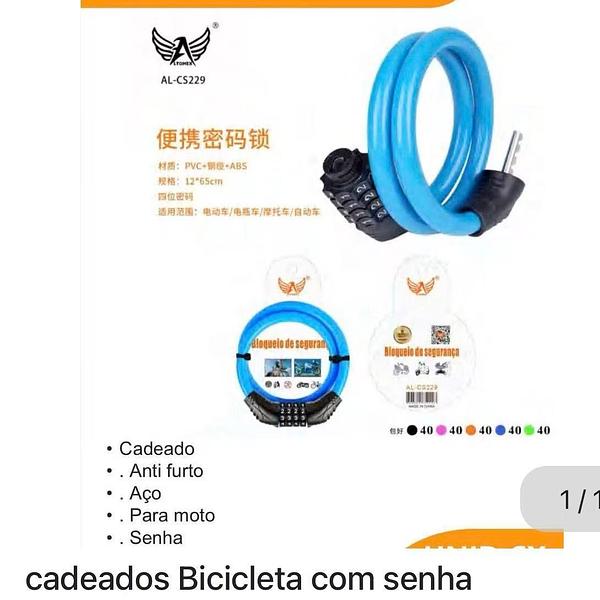The height and width of the screenshot is (600, 600).
Task: Open the bicycle lock product image
Action: pos(321,274)
